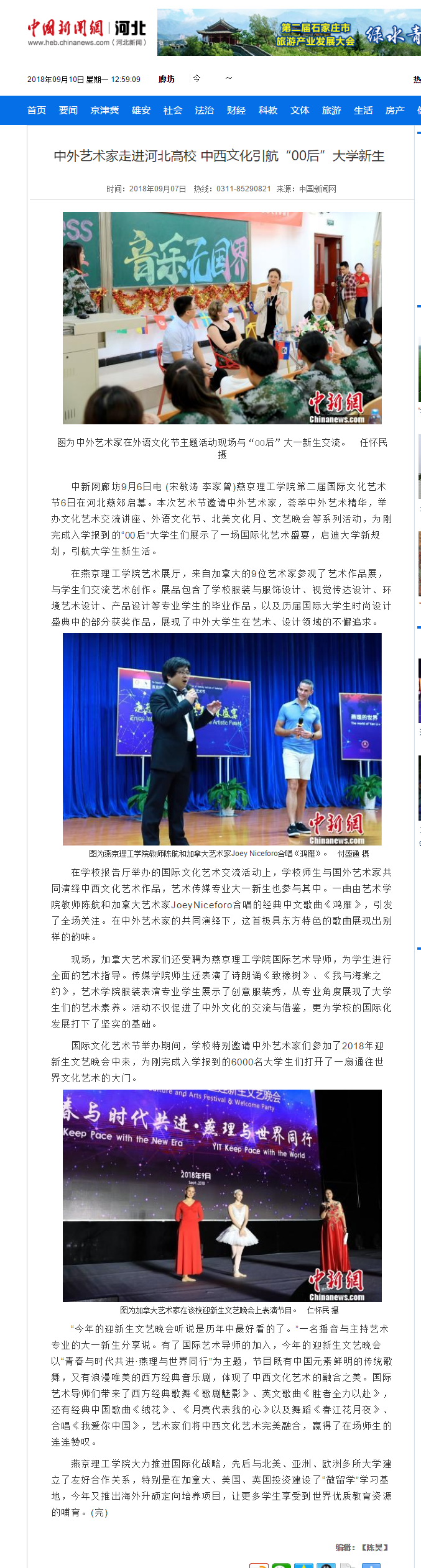Select the 社会 section

pyautogui.click(x=173, y=111)
